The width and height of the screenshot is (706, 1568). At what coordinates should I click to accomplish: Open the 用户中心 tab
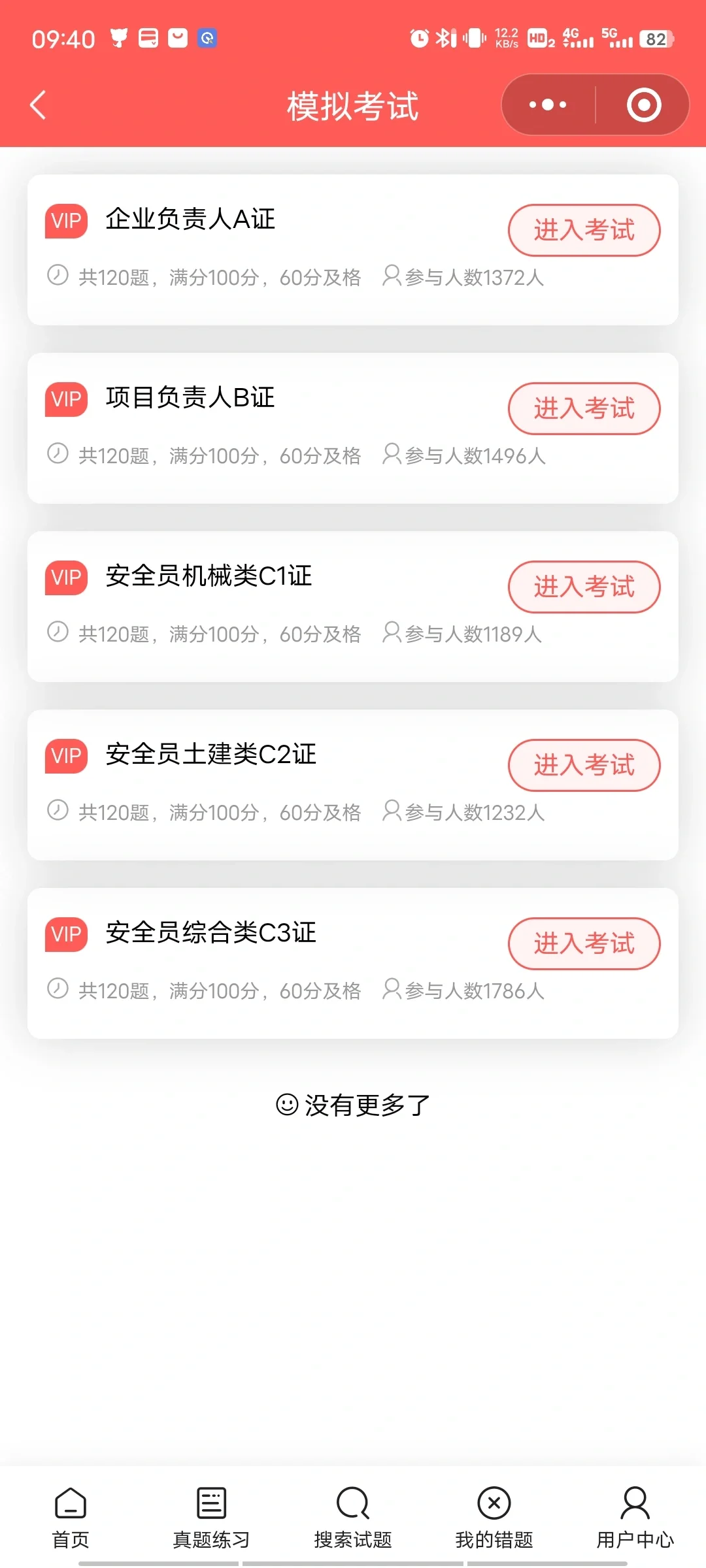635,1518
